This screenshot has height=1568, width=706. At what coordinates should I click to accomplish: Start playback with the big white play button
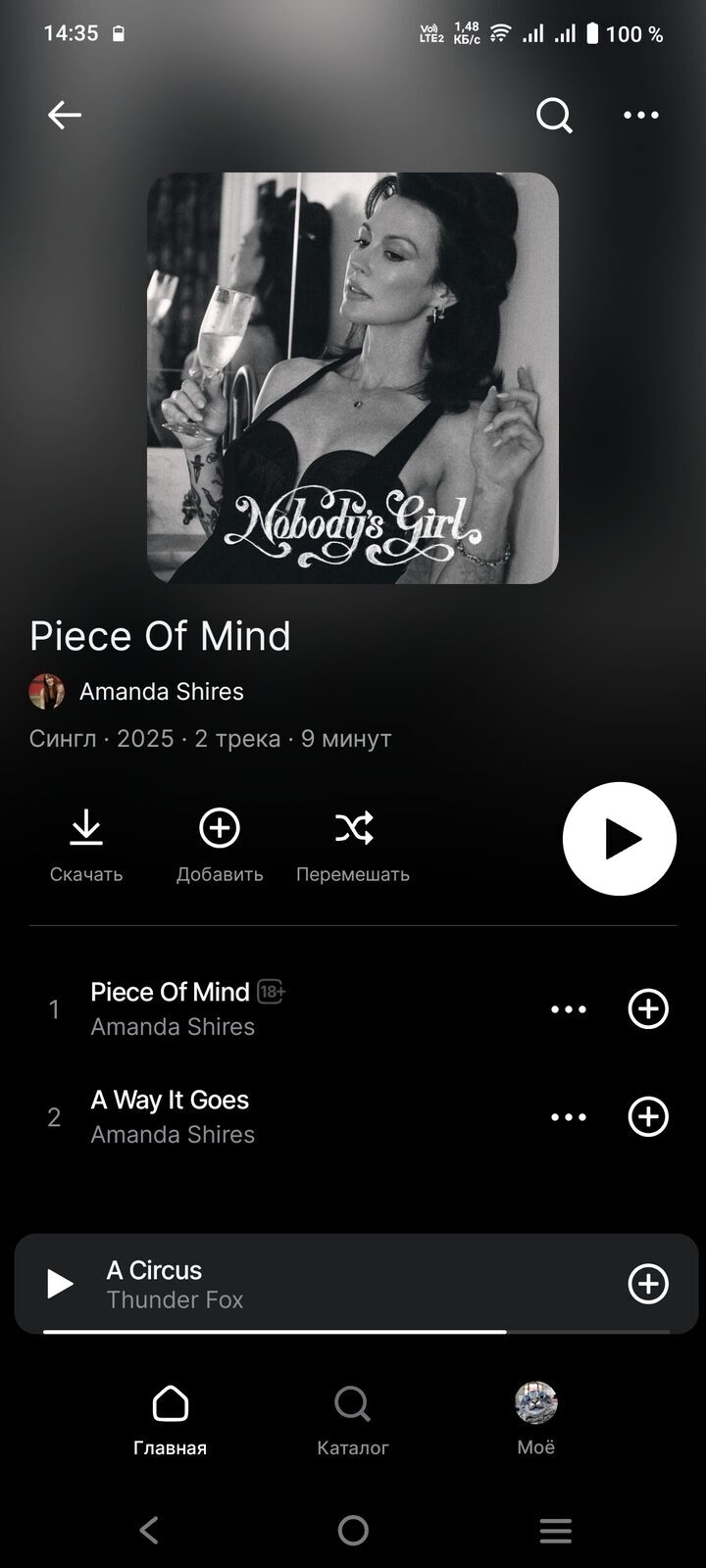(x=619, y=839)
